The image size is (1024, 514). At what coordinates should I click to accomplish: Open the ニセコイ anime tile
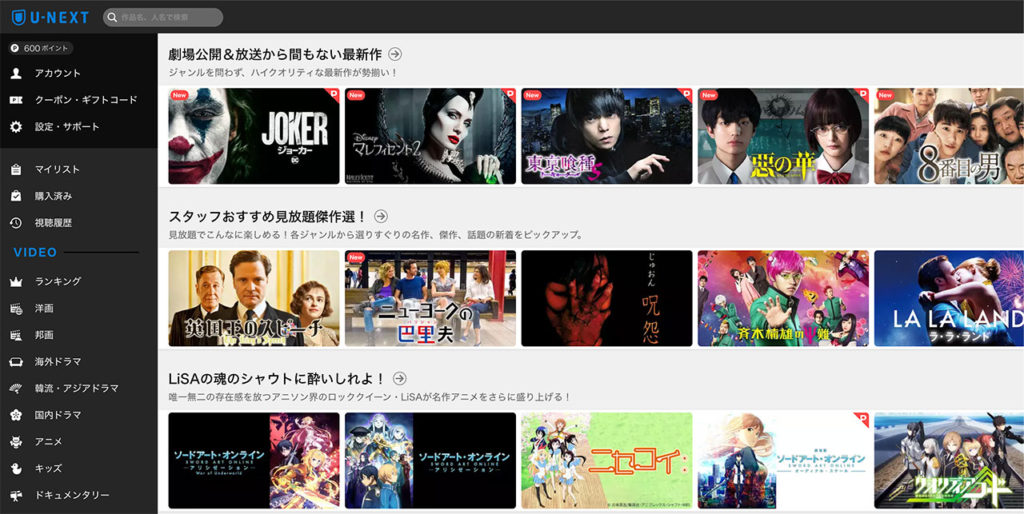[607, 460]
